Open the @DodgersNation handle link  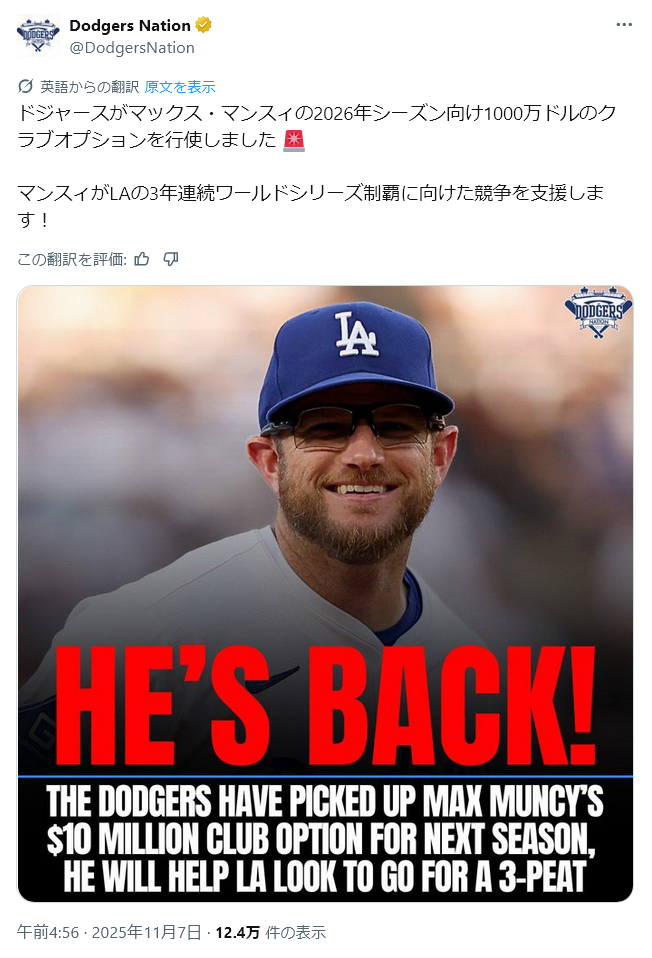[x=132, y=47]
